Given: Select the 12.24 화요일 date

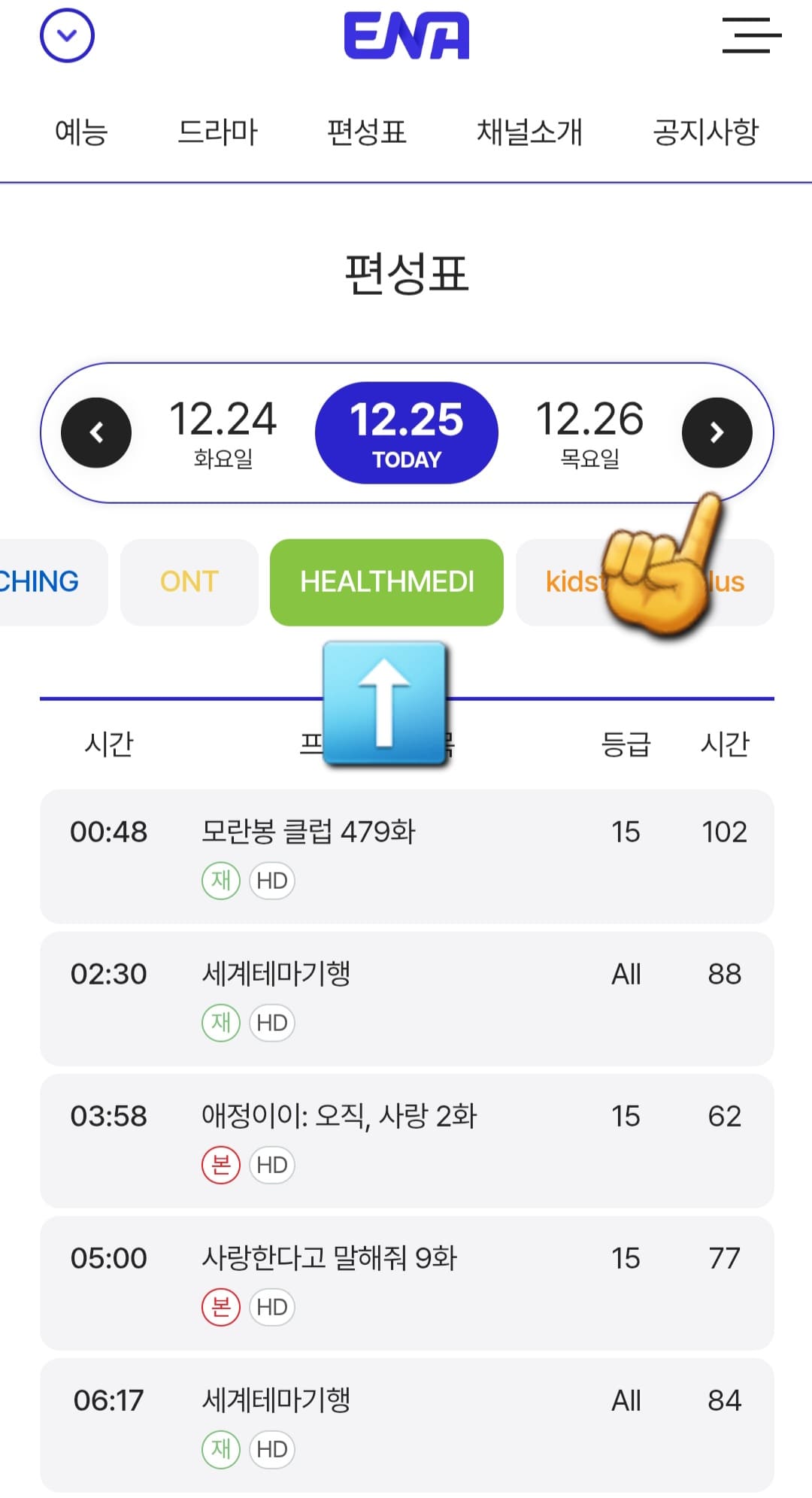Looking at the screenshot, I should (223, 432).
